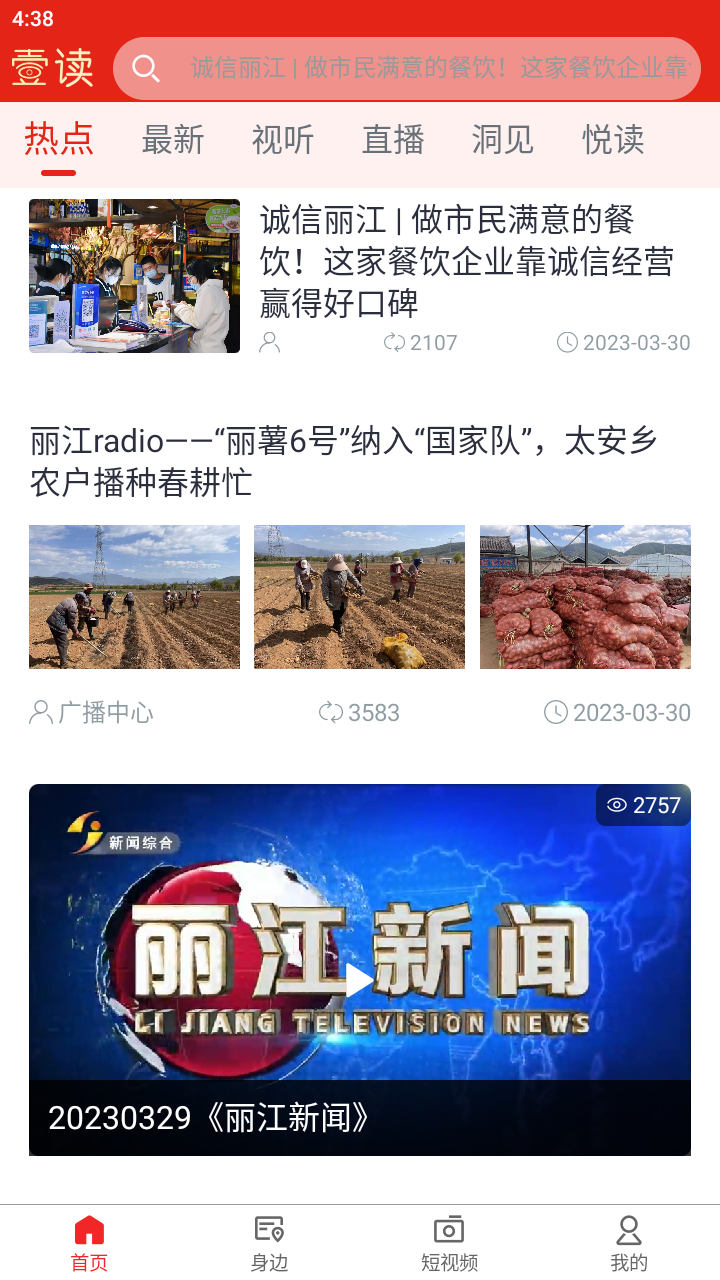Open the 我的 profile page

pos(629,1242)
